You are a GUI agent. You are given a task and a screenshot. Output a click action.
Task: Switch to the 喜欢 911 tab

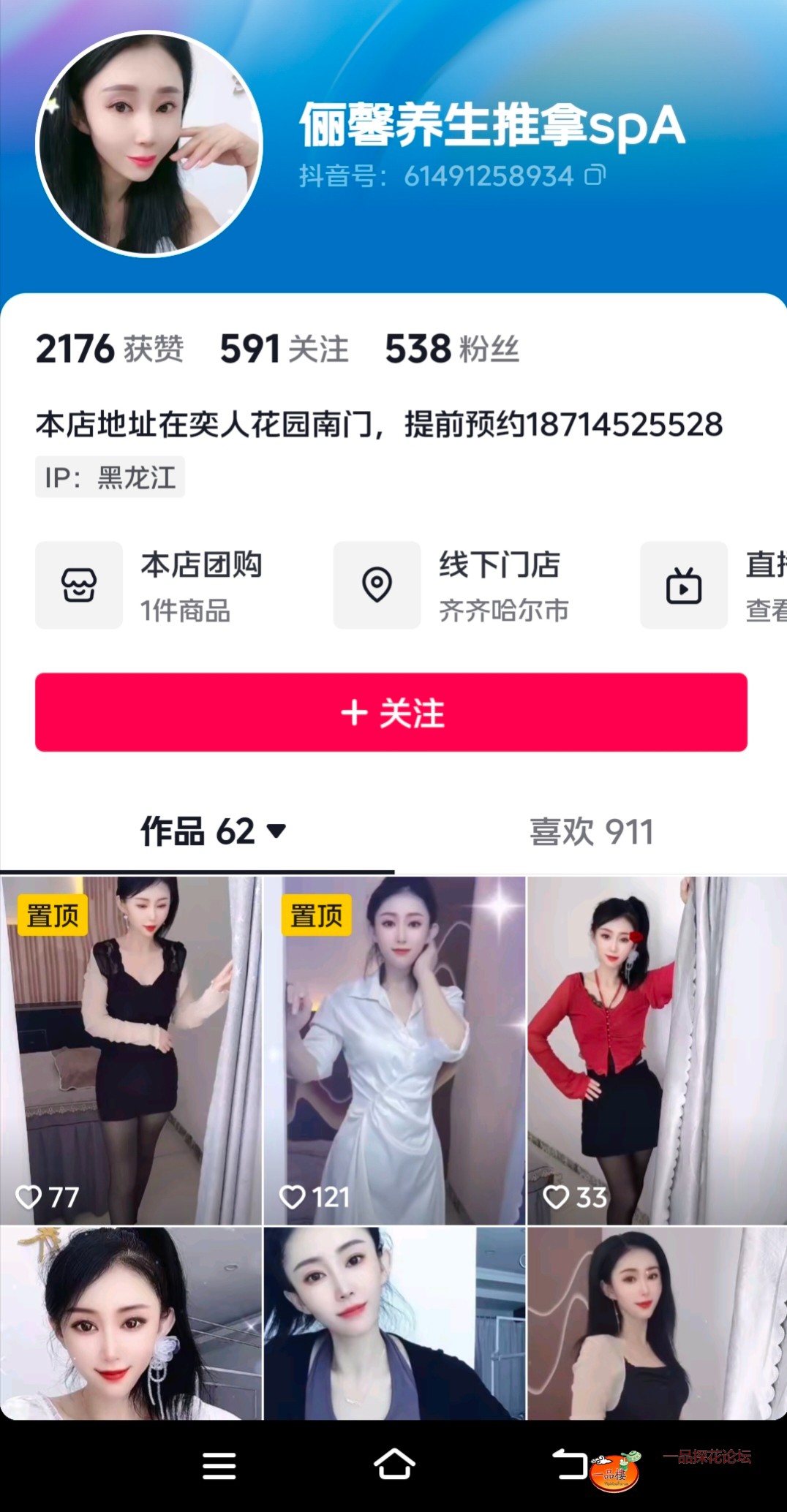click(x=591, y=832)
